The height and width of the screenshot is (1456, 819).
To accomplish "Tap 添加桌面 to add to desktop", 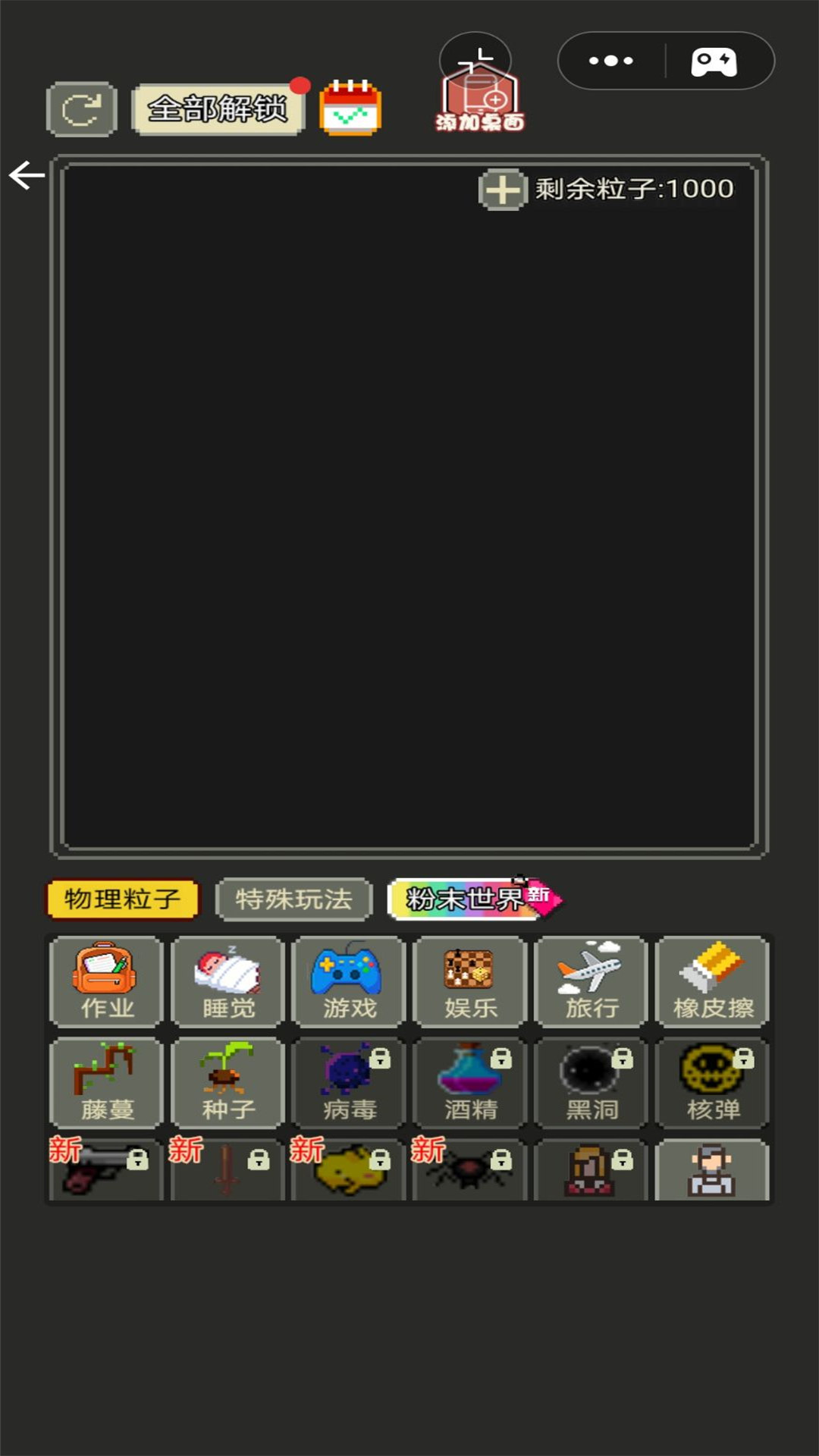I will (x=479, y=99).
